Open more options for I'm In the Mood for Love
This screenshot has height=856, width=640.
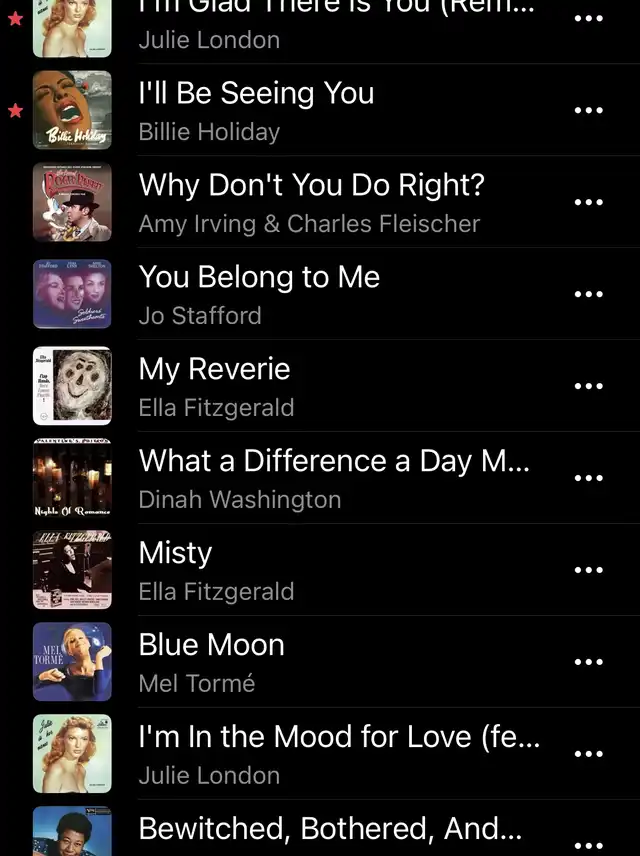click(588, 754)
